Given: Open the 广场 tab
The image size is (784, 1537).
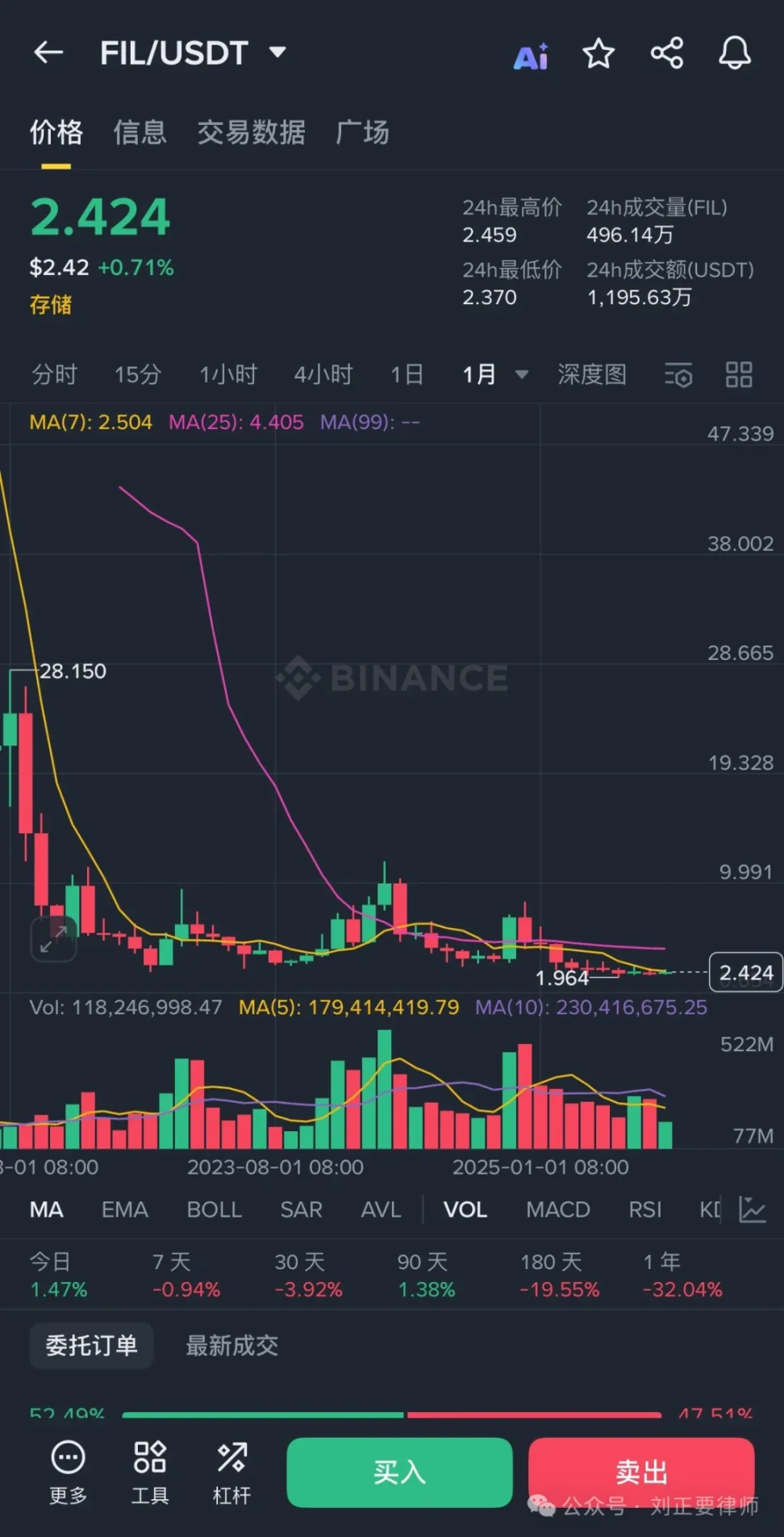Looking at the screenshot, I should (362, 132).
